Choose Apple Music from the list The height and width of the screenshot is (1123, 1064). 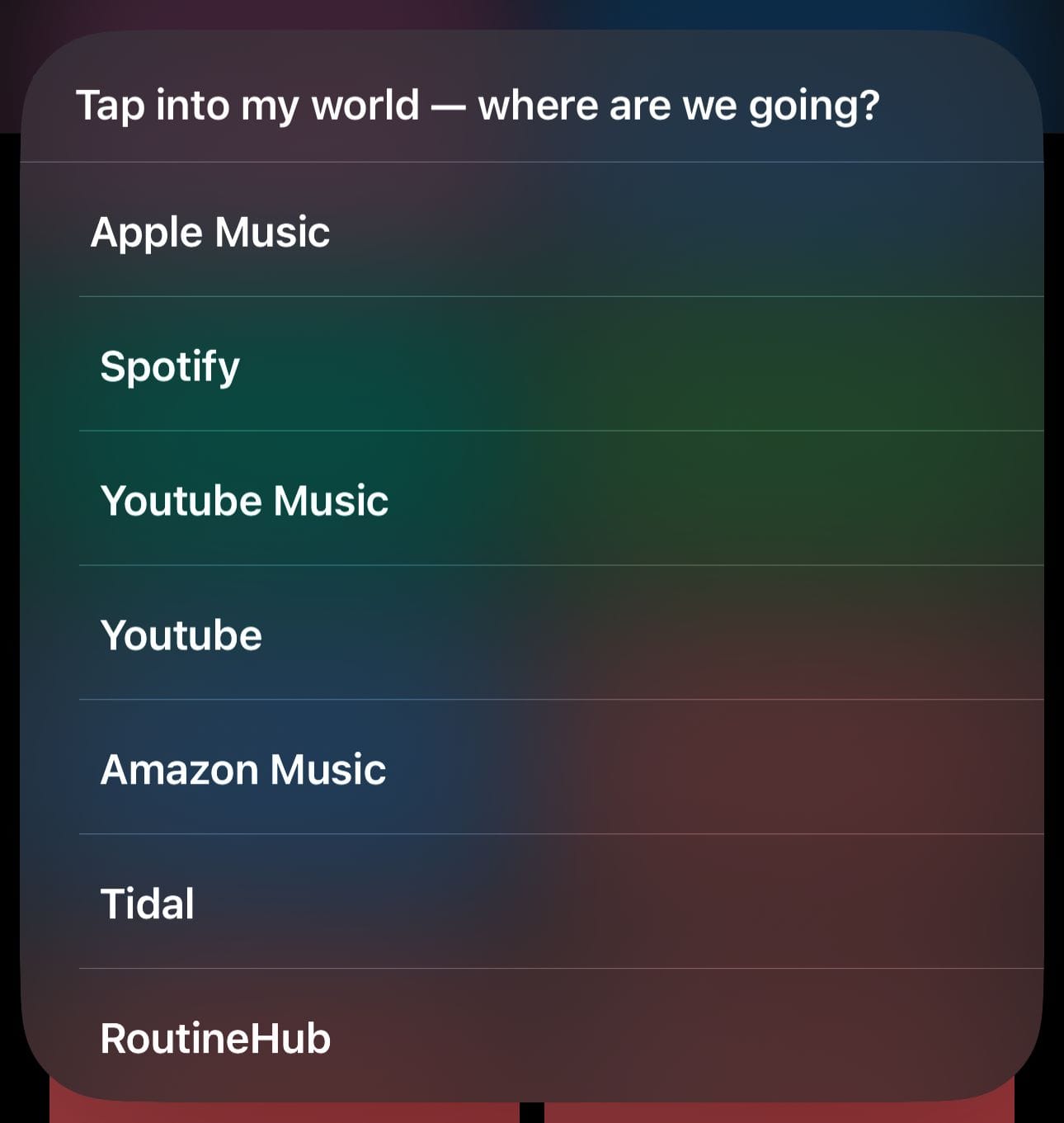coord(211,232)
